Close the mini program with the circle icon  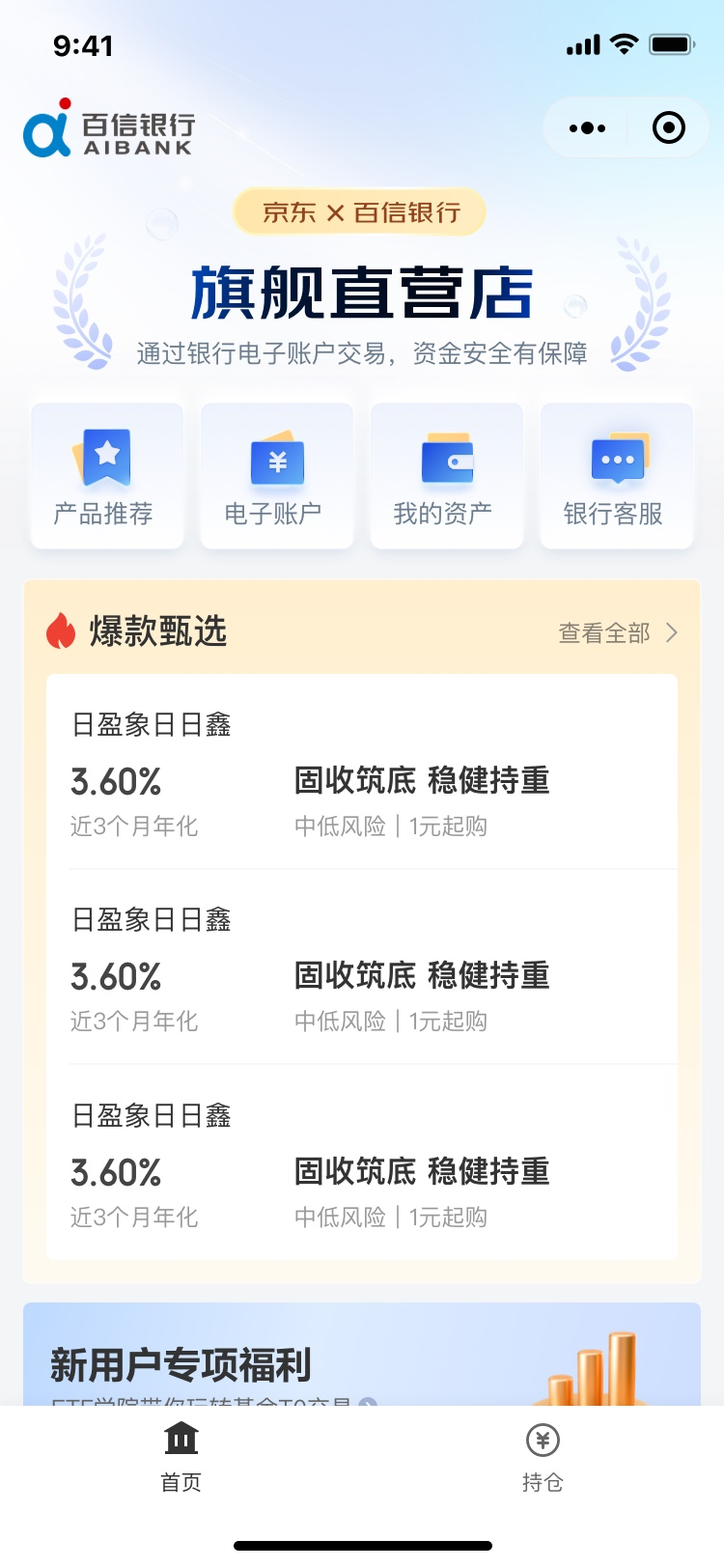click(x=668, y=127)
